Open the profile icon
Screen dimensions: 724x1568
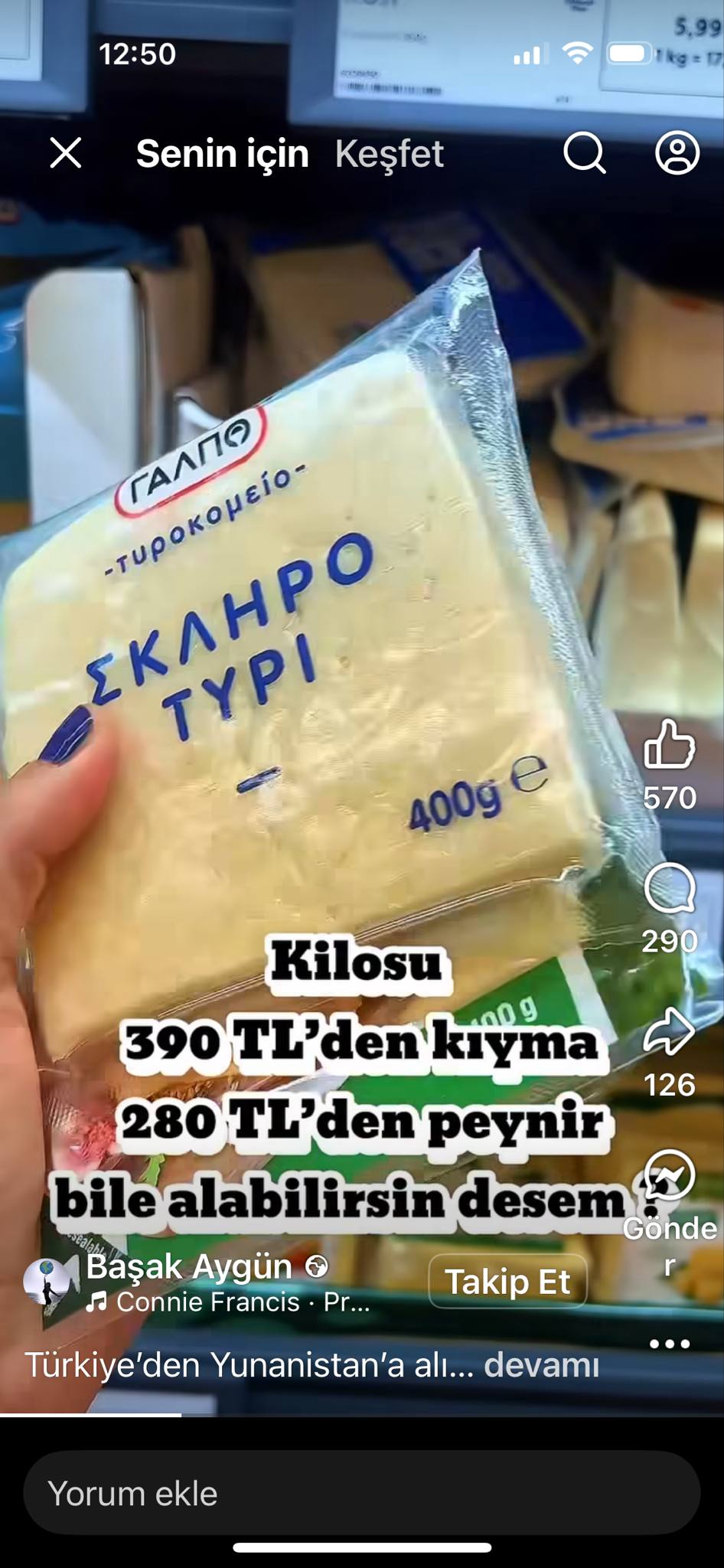[677, 152]
